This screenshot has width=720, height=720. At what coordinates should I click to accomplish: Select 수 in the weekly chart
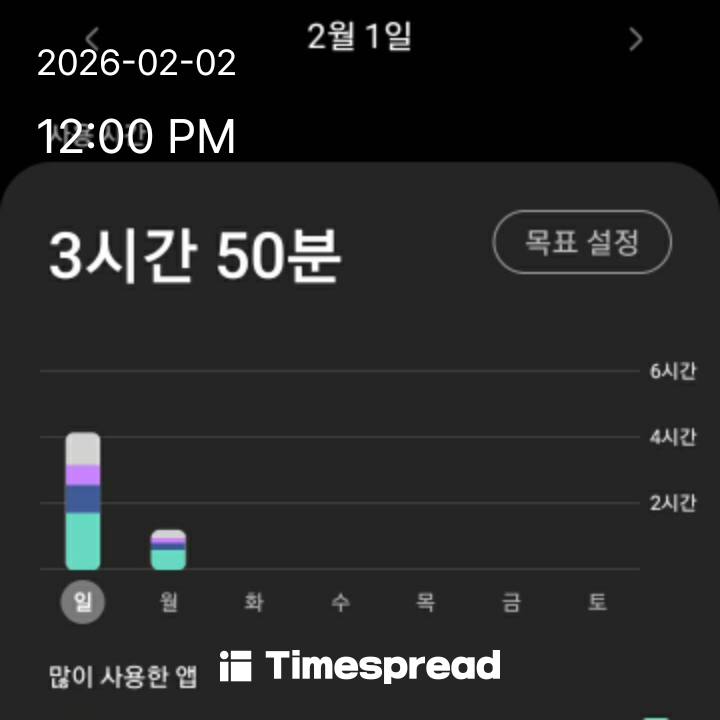pyautogui.click(x=340, y=602)
